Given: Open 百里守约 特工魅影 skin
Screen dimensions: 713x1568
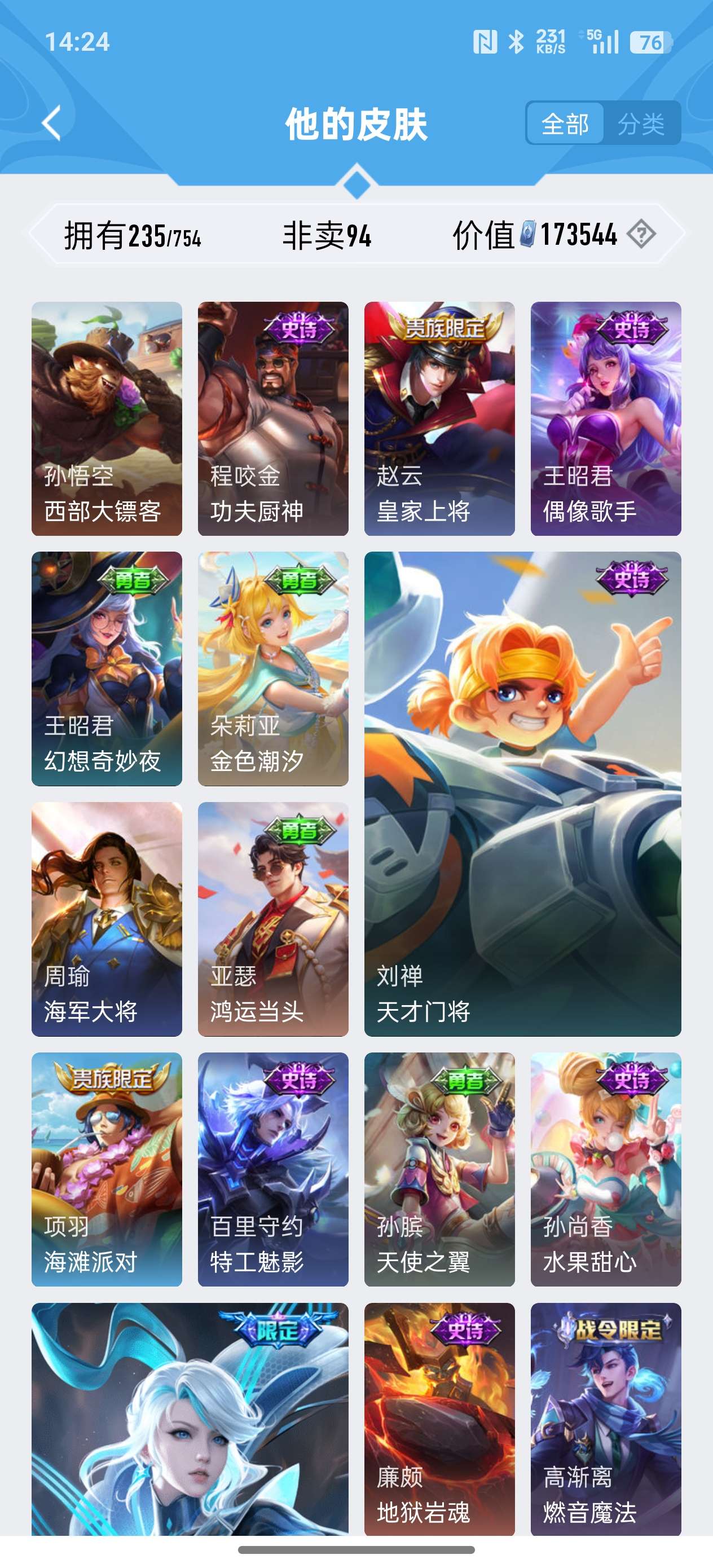Looking at the screenshot, I should pos(273,1169).
